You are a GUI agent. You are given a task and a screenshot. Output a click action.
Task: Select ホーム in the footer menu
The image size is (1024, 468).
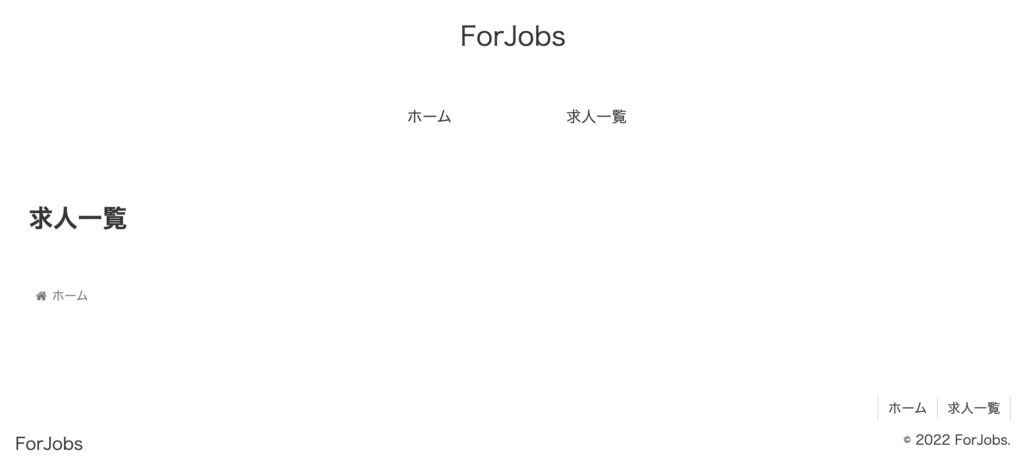click(x=907, y=408)
